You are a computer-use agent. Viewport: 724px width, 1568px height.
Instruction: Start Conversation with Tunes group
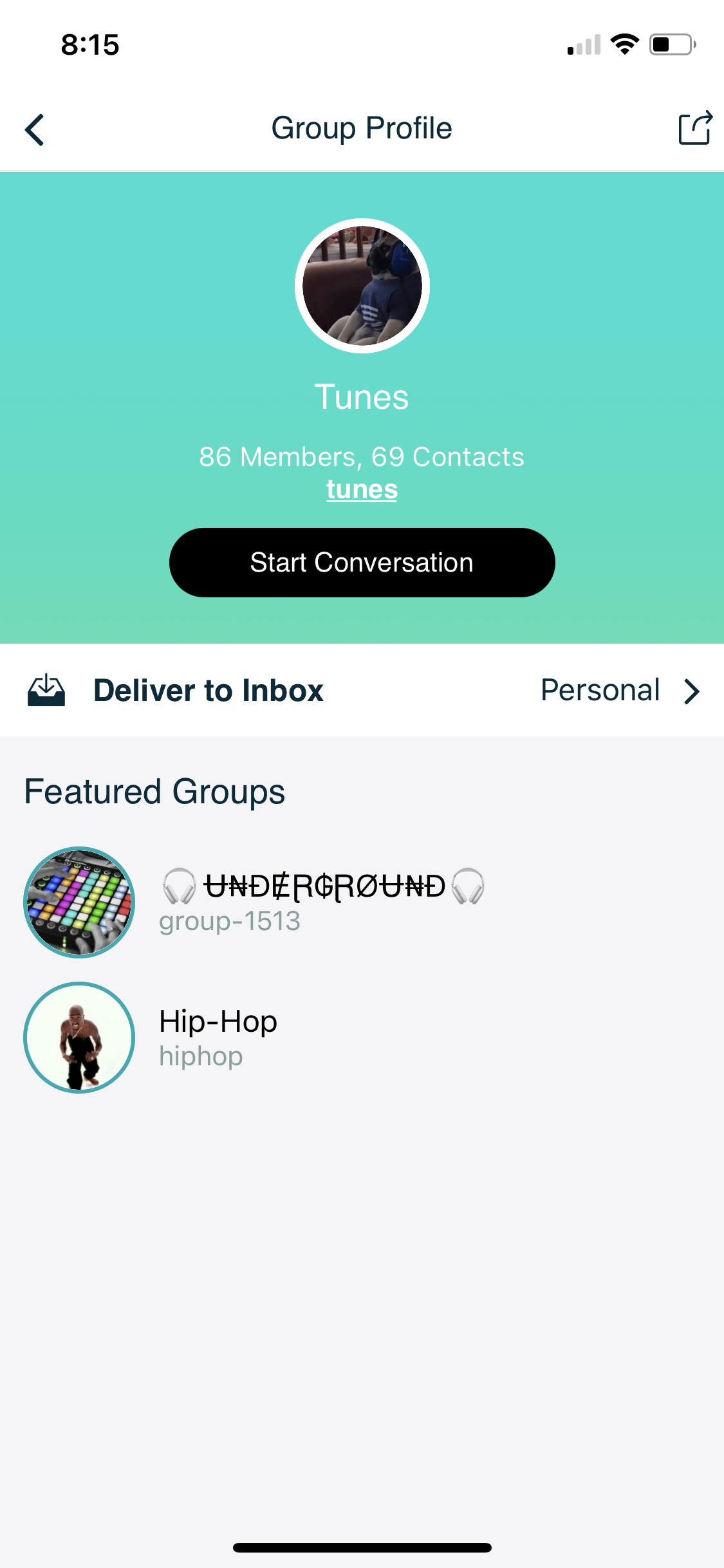[x=362, y=563]
